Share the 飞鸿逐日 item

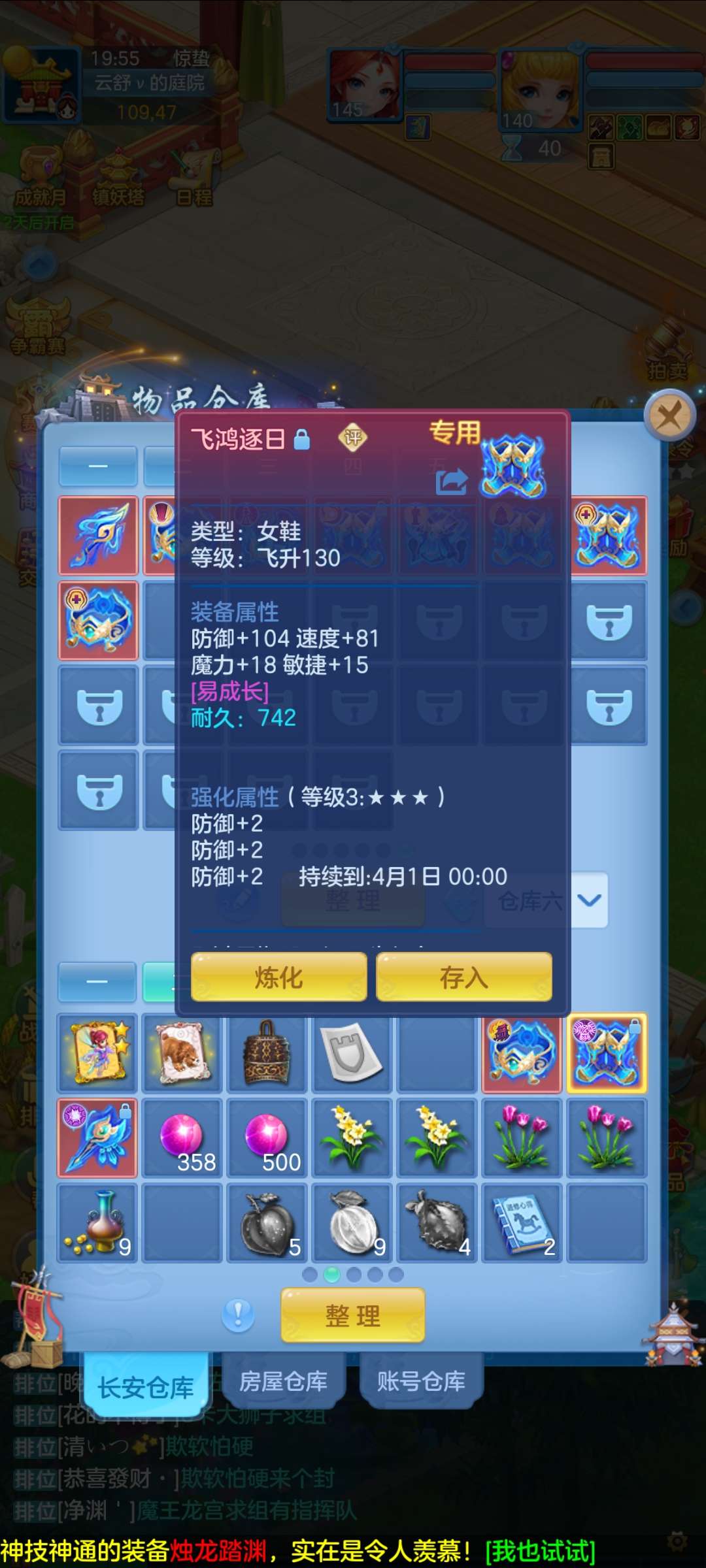click(x=452, y=482)
